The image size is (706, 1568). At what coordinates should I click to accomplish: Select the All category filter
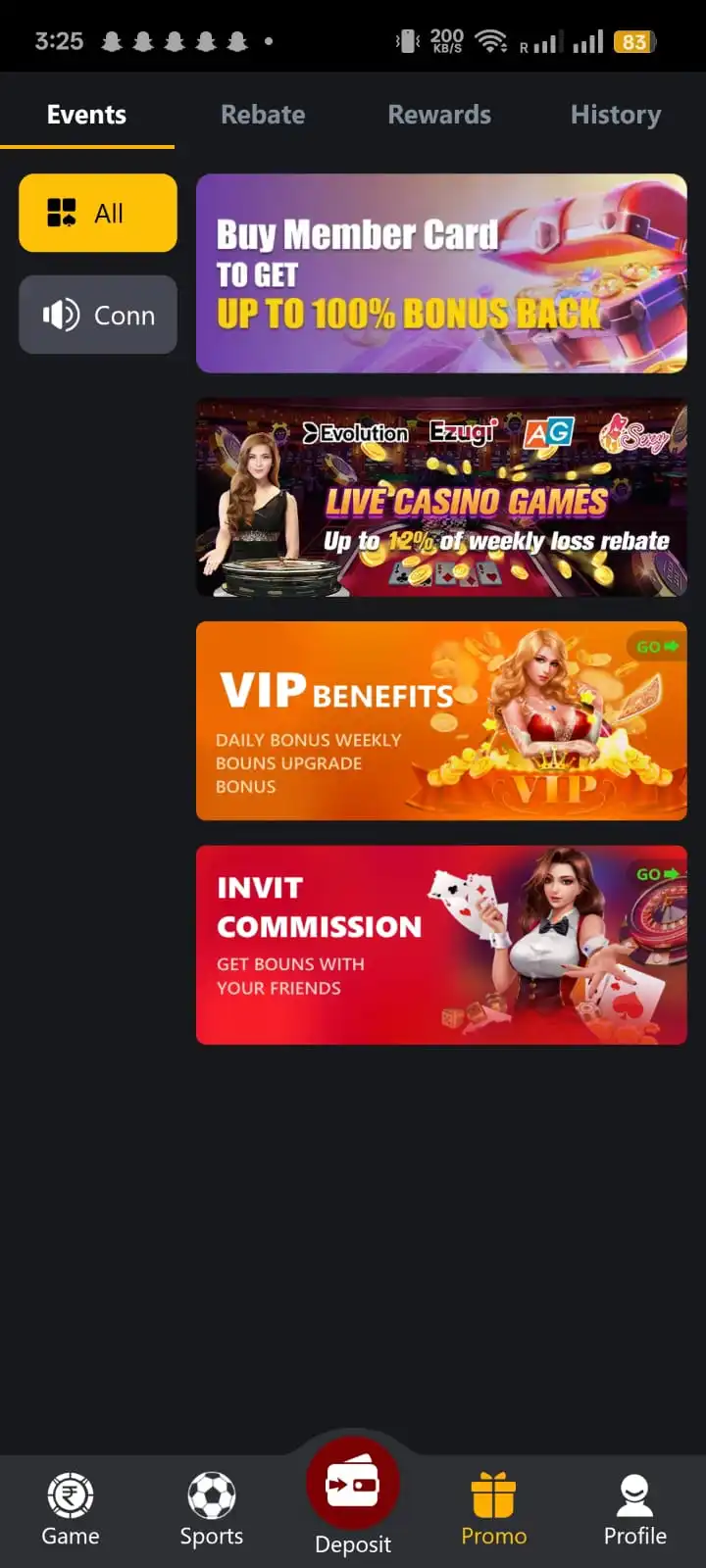[98, 213]
